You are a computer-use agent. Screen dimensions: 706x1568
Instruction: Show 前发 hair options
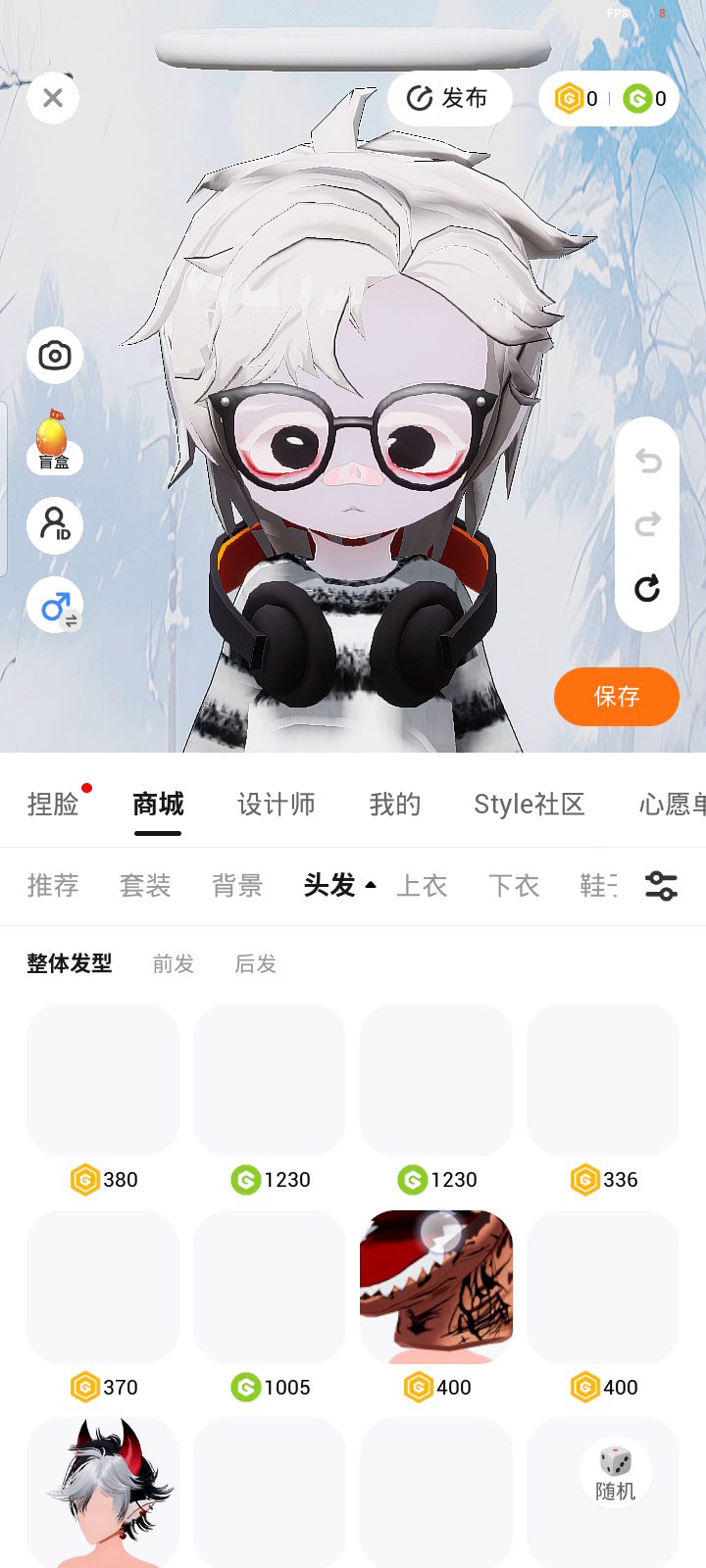(x=174, y=964)
